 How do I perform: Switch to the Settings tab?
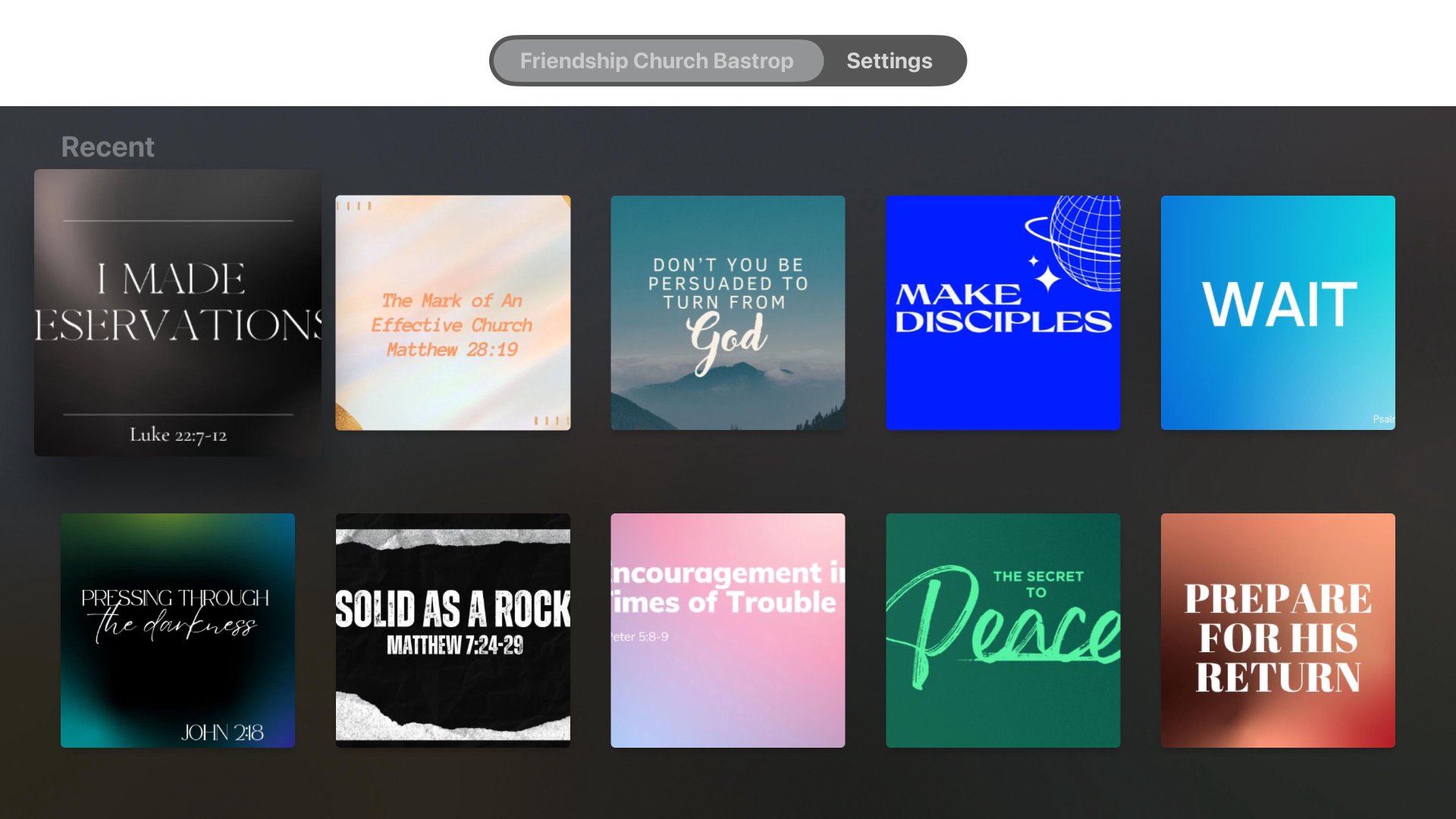[x=889, y=61]
